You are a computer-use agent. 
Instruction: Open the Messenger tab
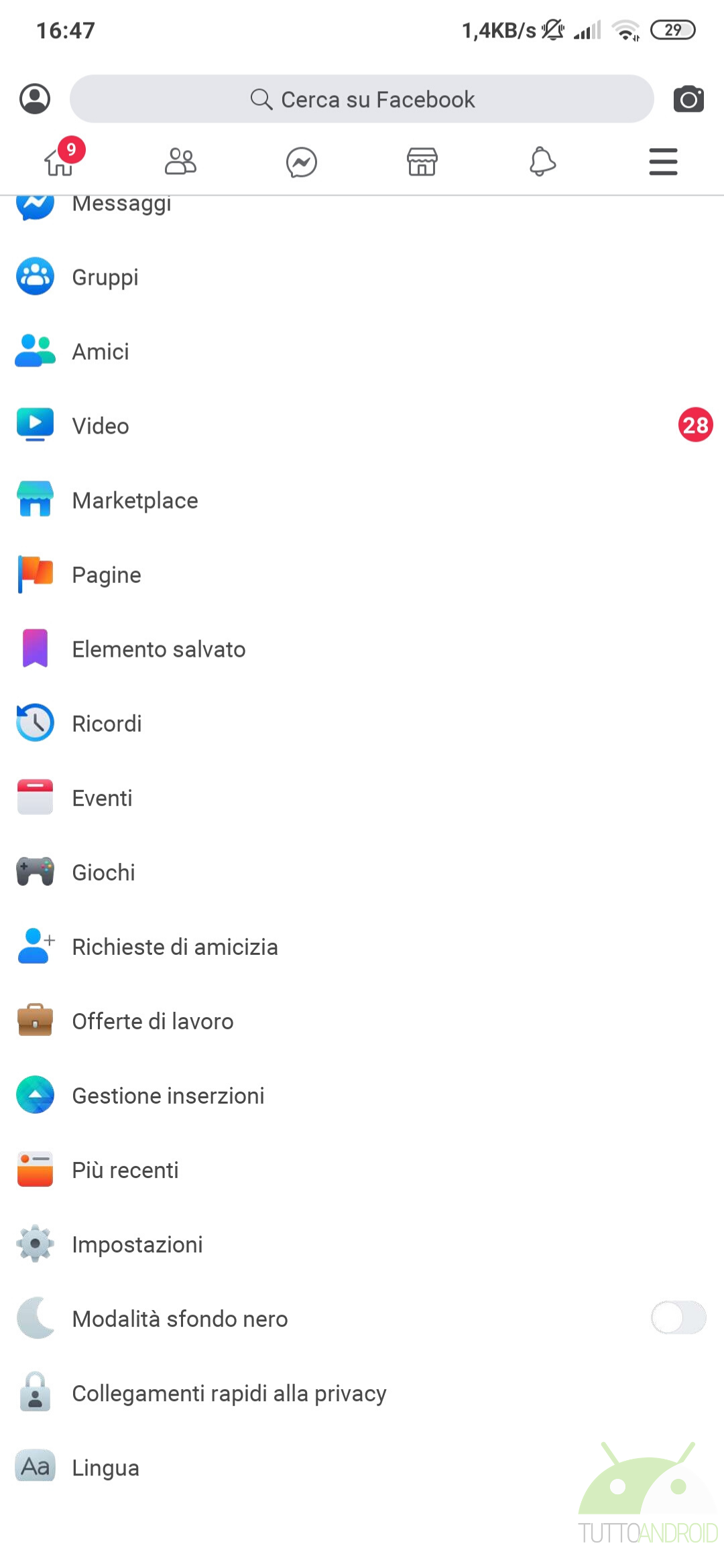point(302,161)
